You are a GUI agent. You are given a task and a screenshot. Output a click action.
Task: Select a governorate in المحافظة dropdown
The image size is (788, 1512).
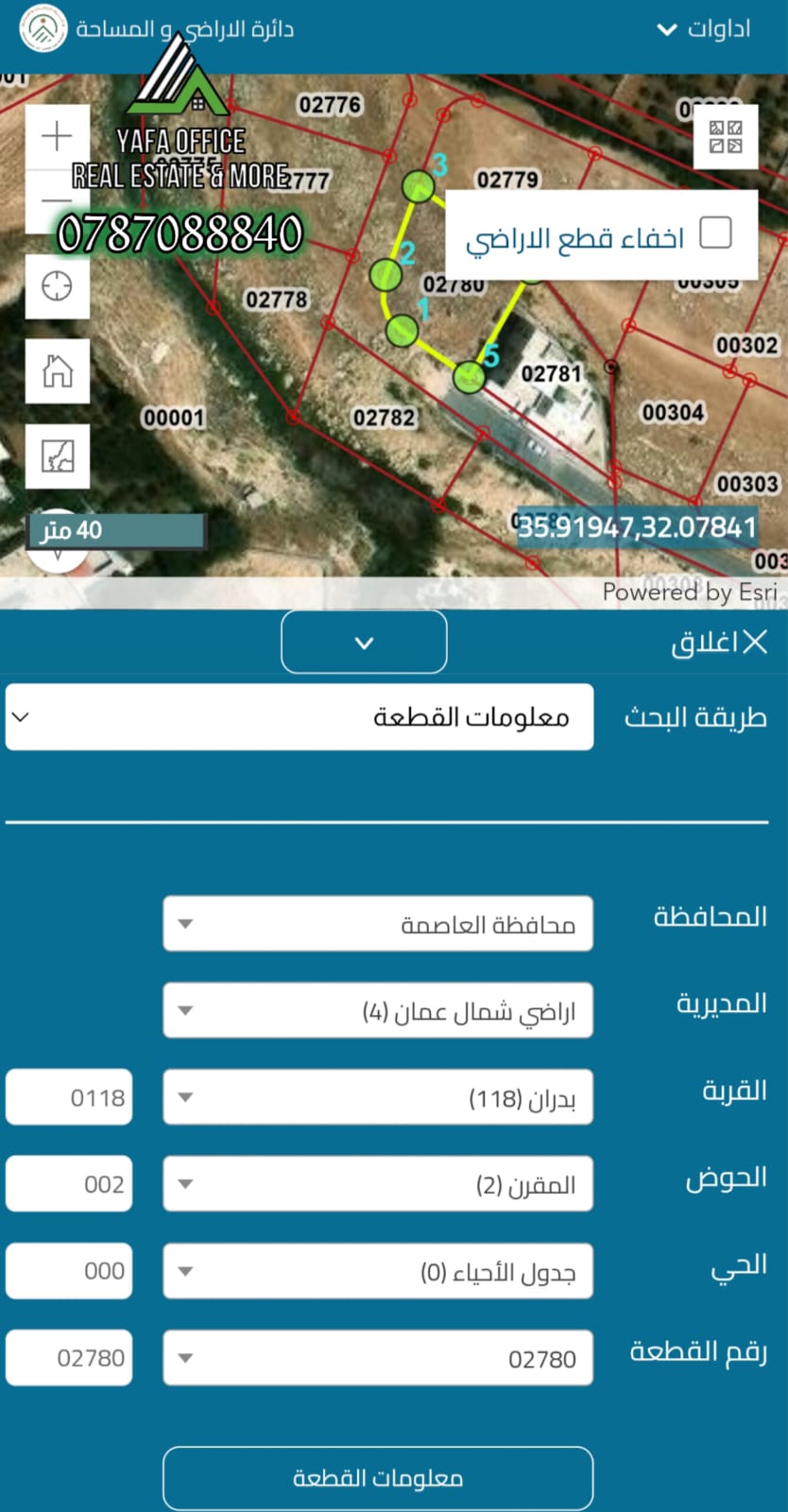pos(378,923)
